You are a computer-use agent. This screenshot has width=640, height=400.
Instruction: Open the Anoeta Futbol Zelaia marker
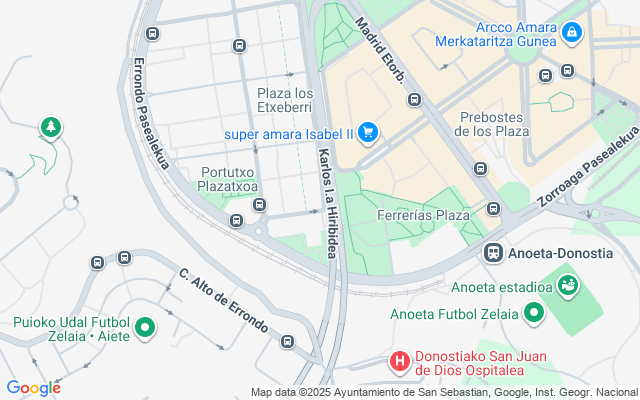click(x=534, y=314)
